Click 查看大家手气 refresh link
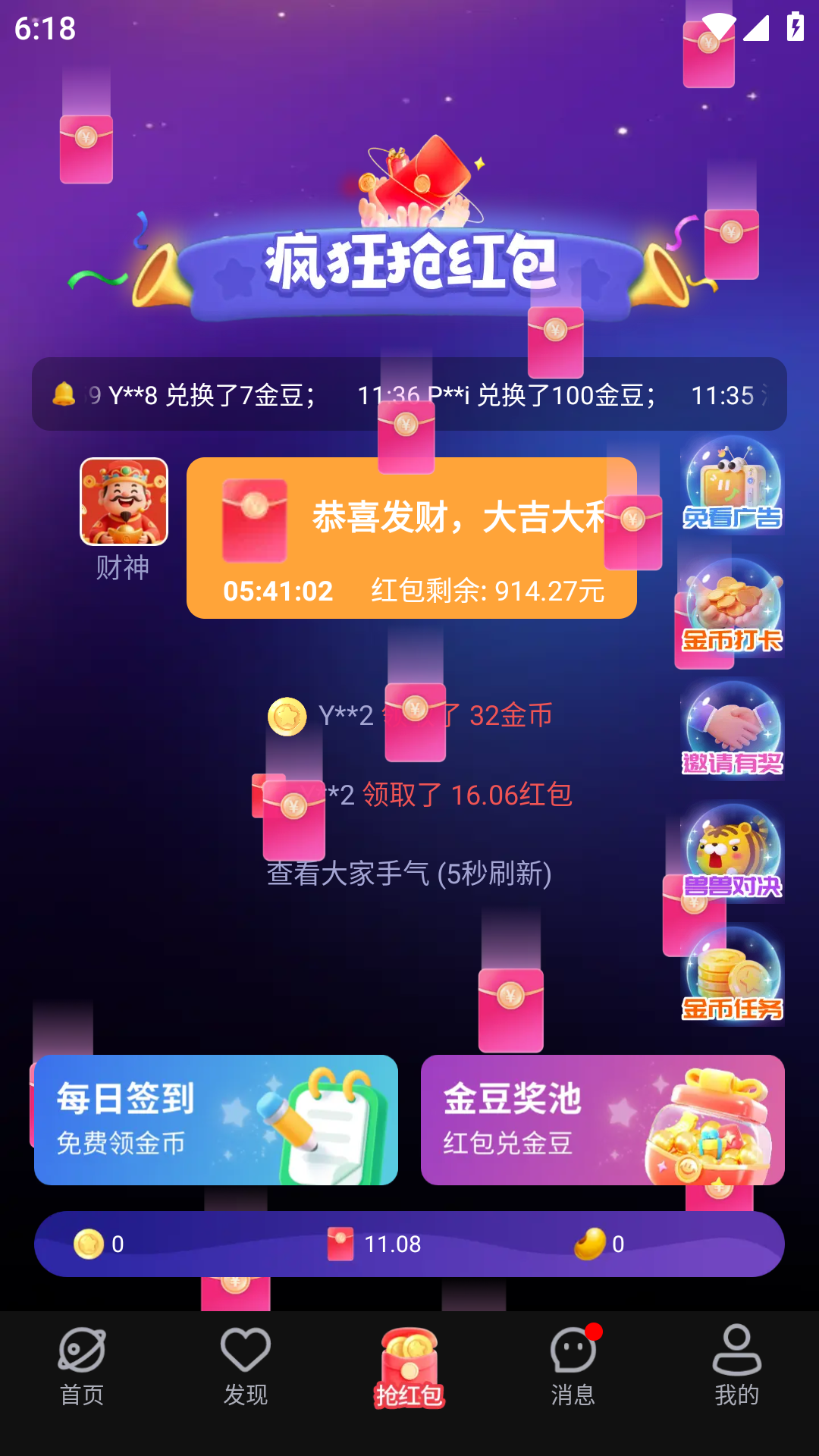819x1456 pixels. pyautogui.click(x=409, y=874)
